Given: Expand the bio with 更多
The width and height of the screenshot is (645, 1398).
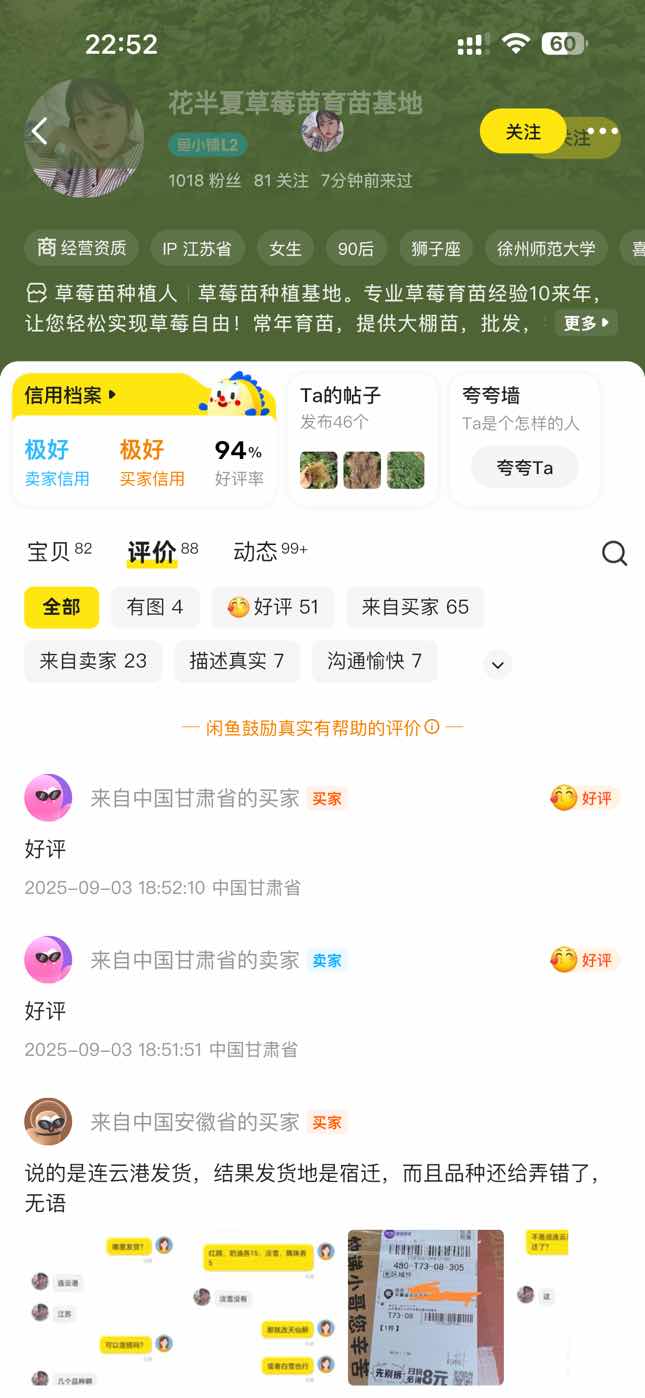Looking at the screenshot, I should click(x=589, y=323).
